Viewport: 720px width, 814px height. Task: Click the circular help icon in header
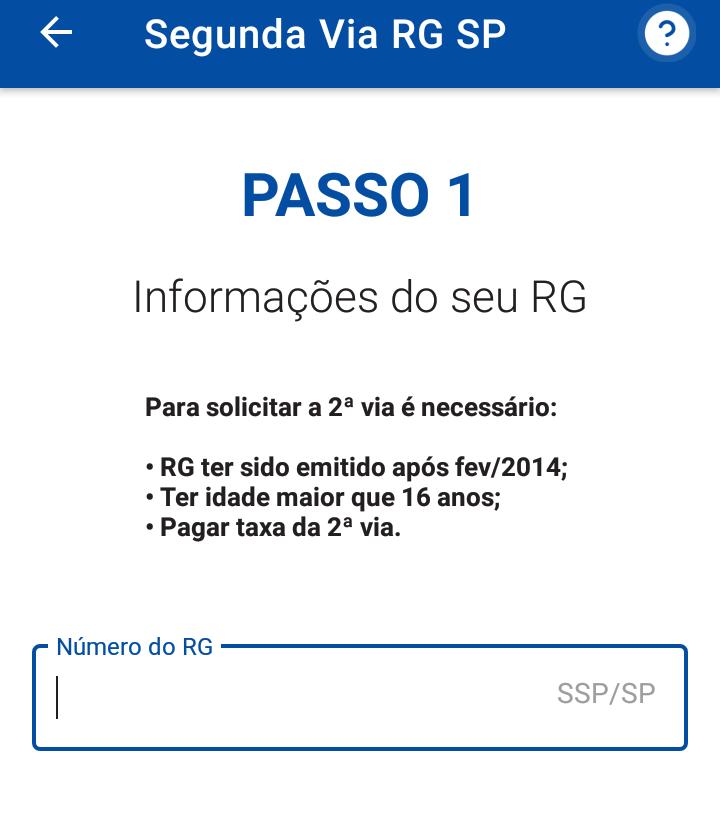(666, 33)
